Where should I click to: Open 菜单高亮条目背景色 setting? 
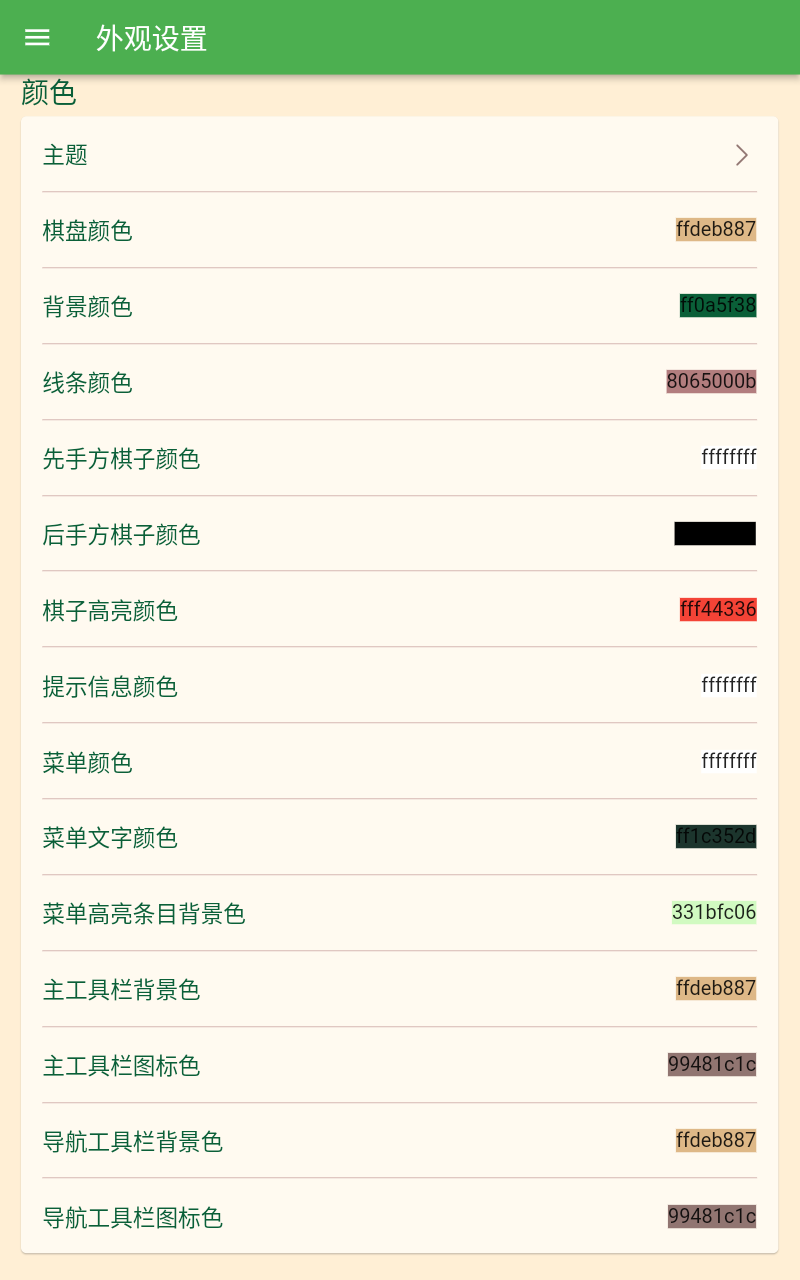click(399, 914)
